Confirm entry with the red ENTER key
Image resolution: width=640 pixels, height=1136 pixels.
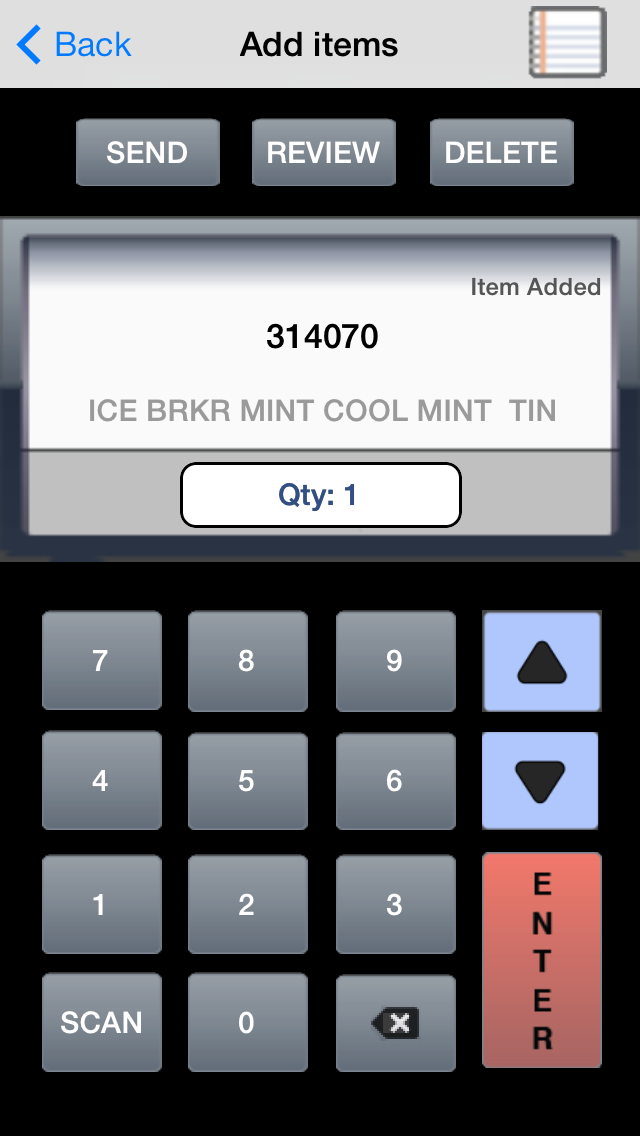541,960
